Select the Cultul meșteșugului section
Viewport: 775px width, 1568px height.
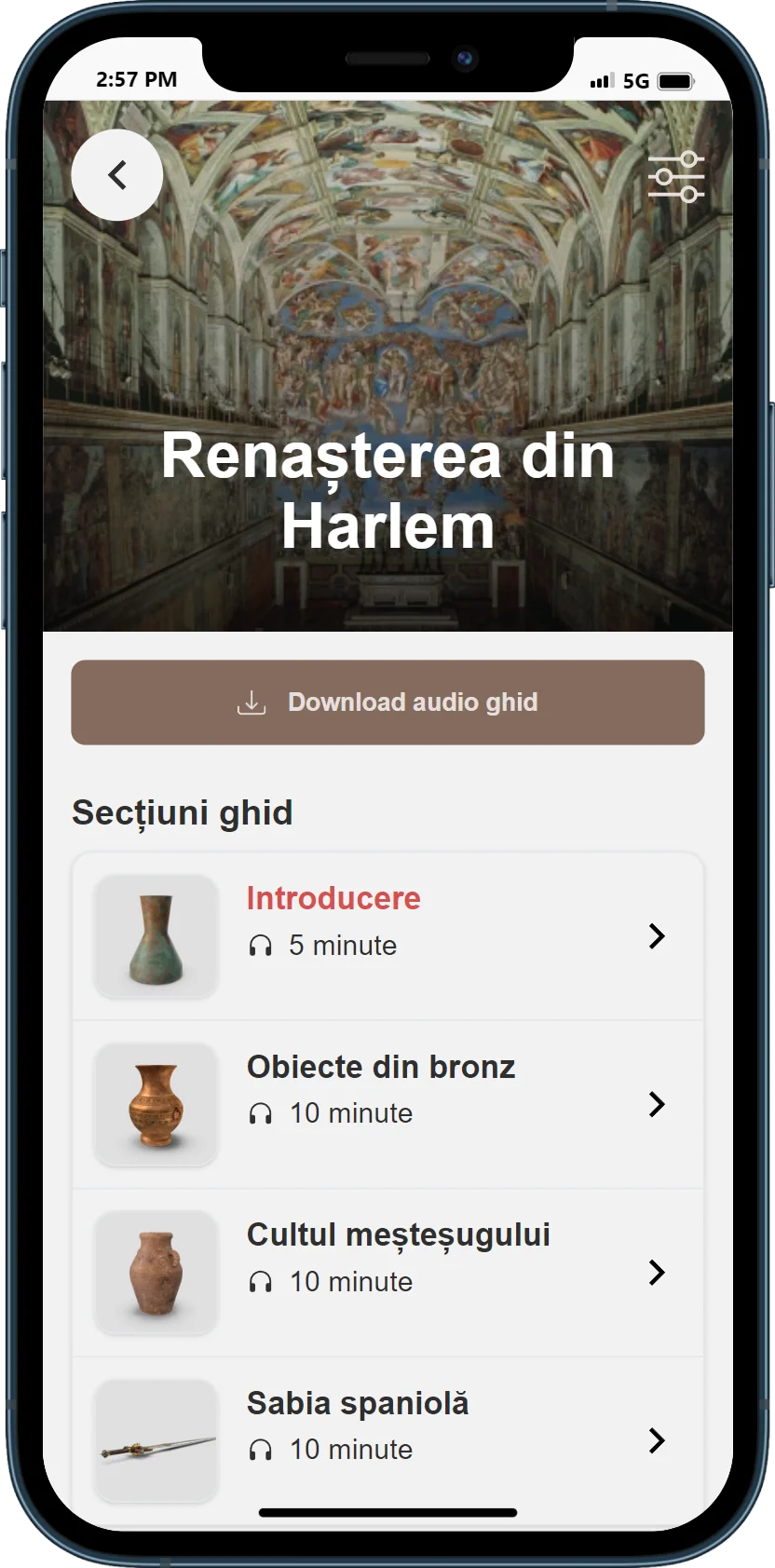point(387,1273)
